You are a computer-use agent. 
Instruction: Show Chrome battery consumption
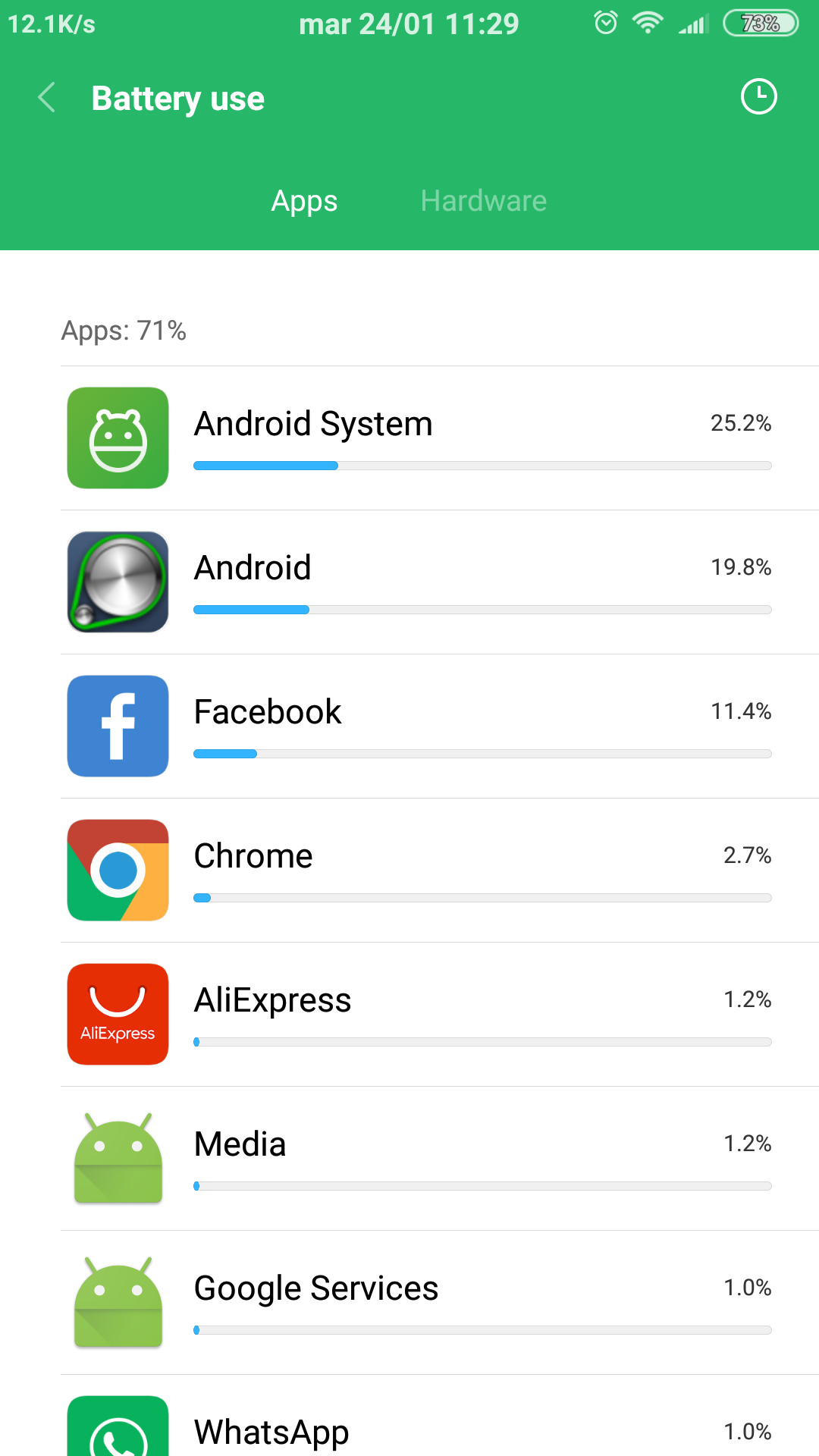coord(440,871)
